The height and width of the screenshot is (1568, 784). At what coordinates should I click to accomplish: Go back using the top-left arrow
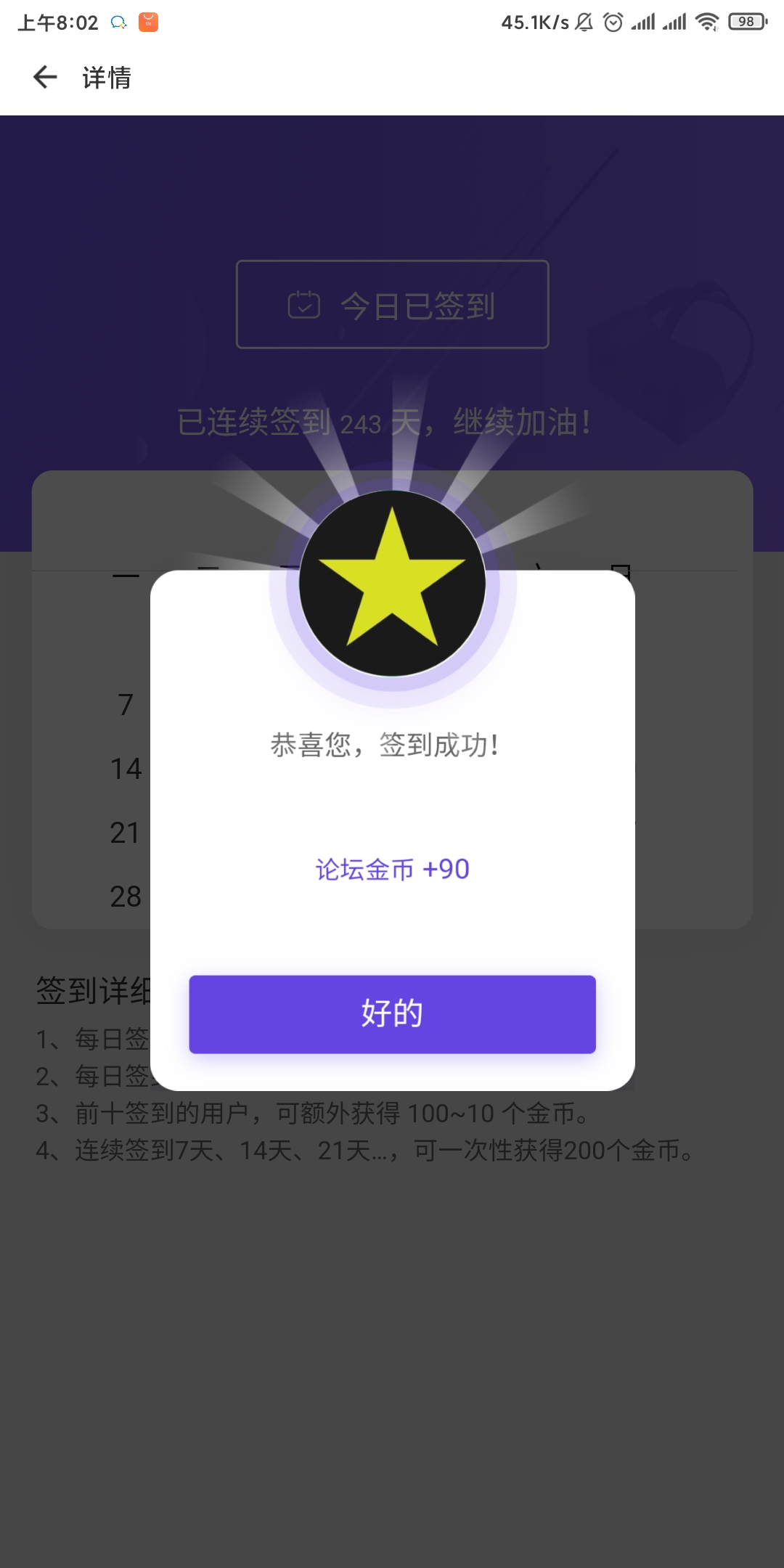(45, 77)
